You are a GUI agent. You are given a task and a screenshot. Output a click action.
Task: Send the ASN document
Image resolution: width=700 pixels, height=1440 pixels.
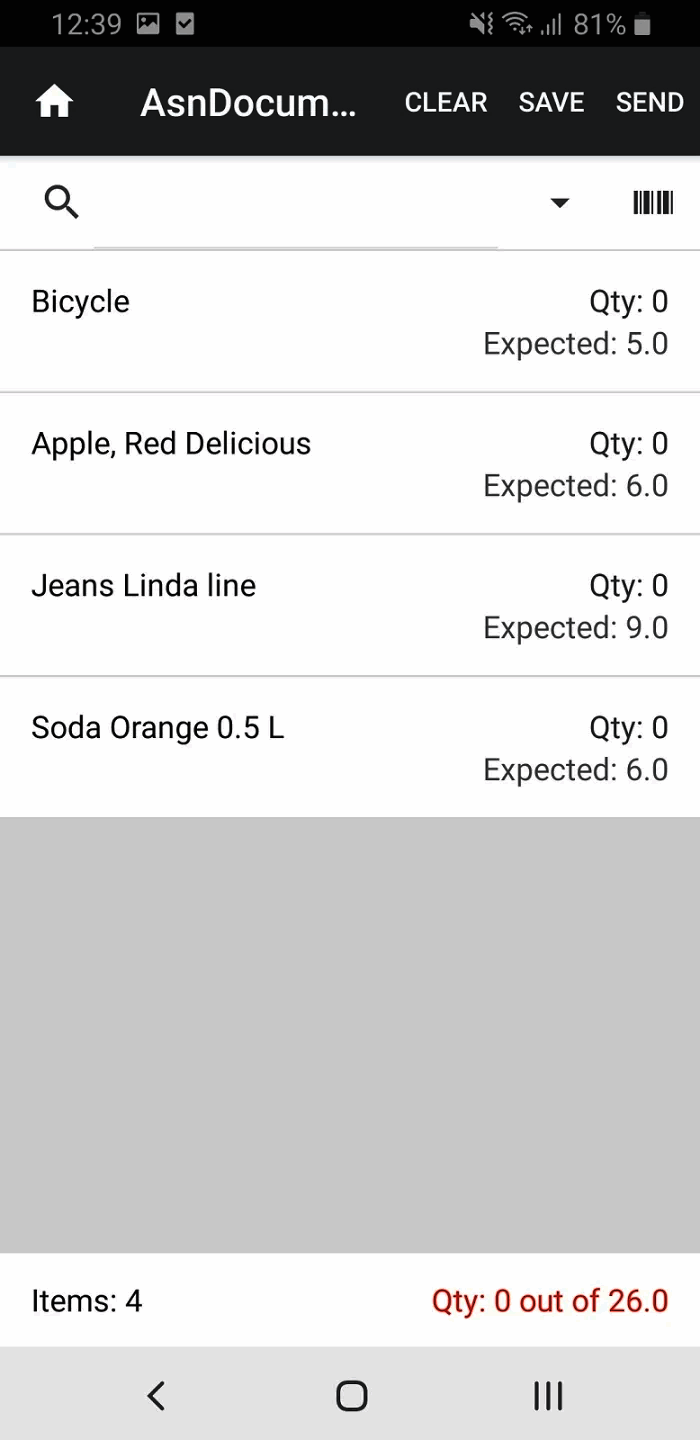[649, 102]
